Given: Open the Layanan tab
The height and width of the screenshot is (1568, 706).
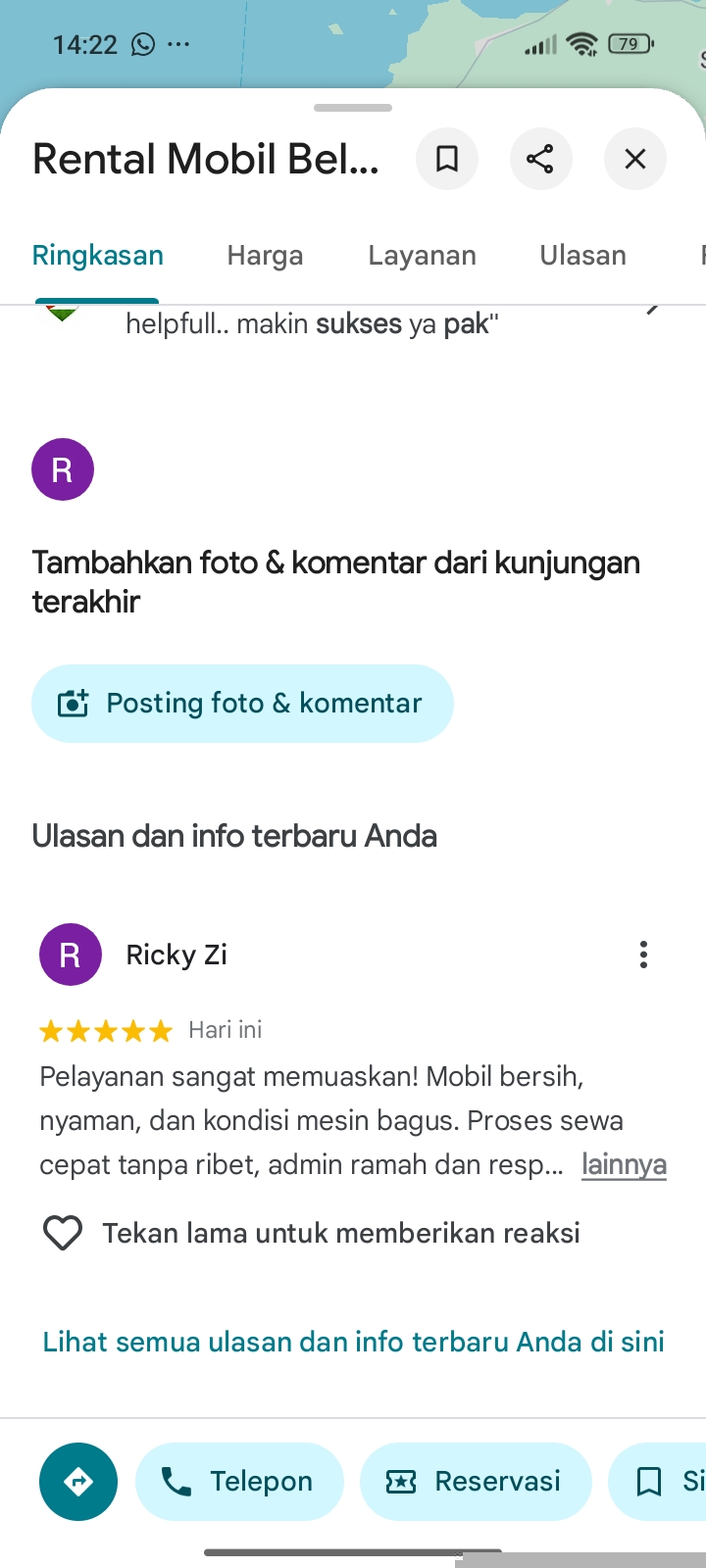Looking at the screenshot, I should tap(422, 256).
